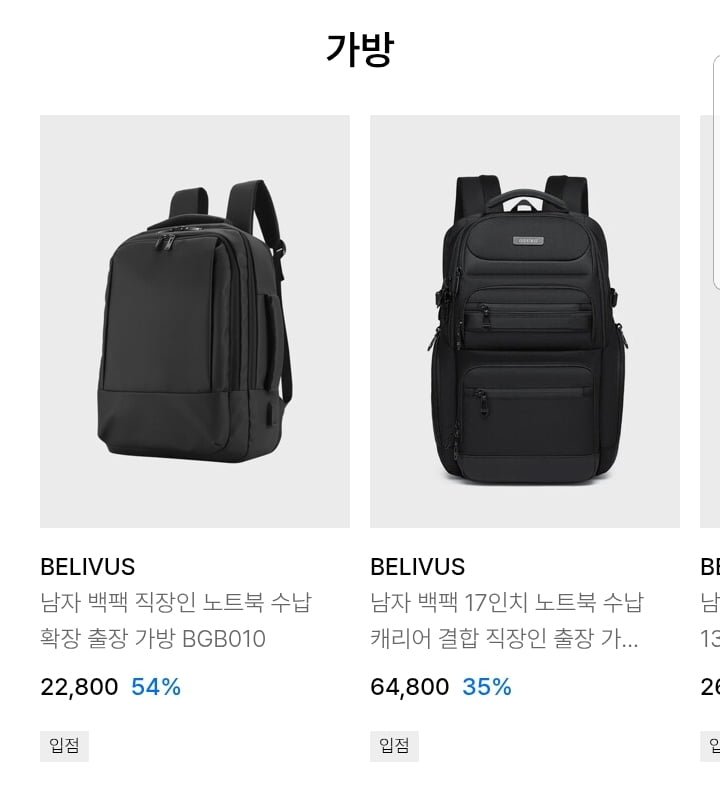The height and width of the screenshot is (792, 720).
Task: Open the BELIVUS 17인치 backpack product card
Action: (x=524, y=321)
